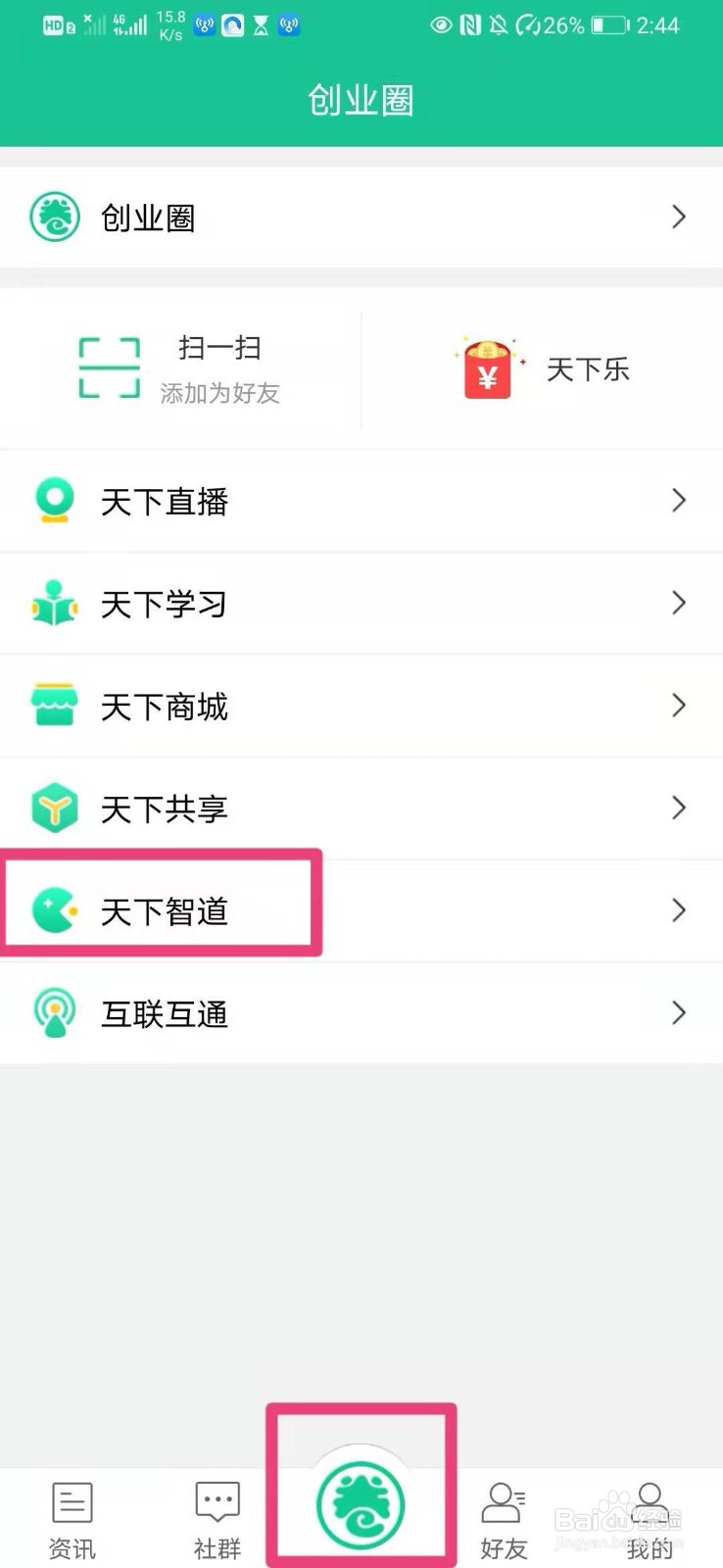
Task: Tap the battery indicator showing 26%
Action: point(602,25)
